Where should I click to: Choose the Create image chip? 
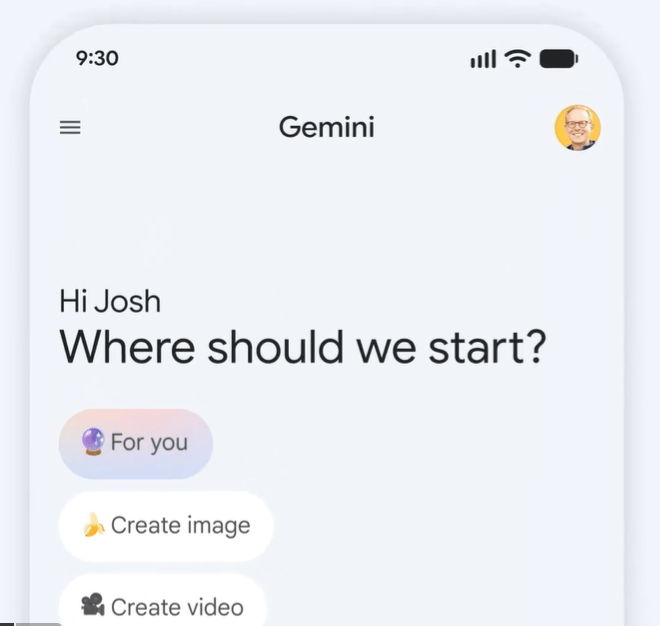coord(166,526)
